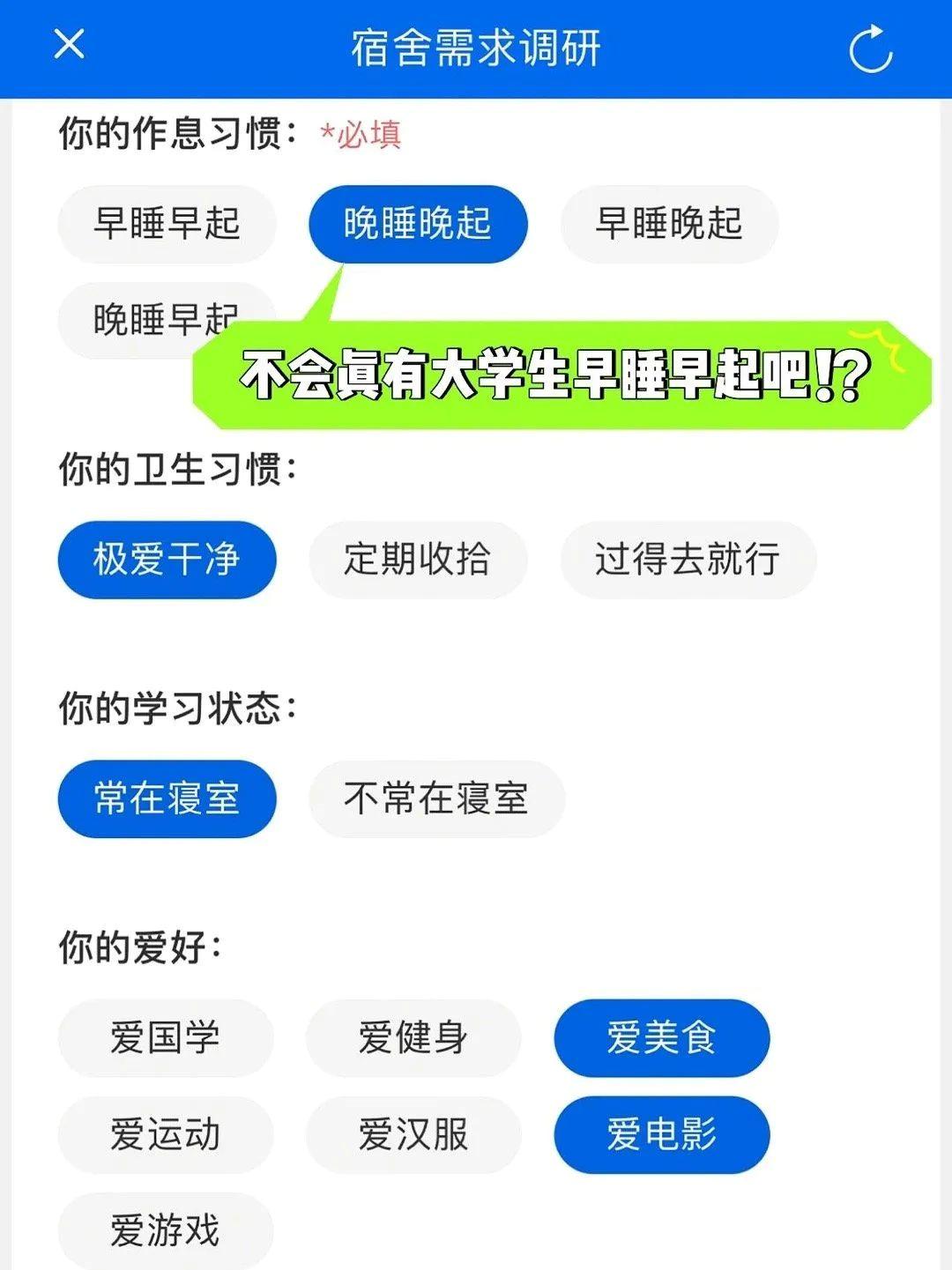Deselect the highlighted 晚睡晚起 option
The width and height of the screenshot is (952, 1270).
[x=417, y=224]
